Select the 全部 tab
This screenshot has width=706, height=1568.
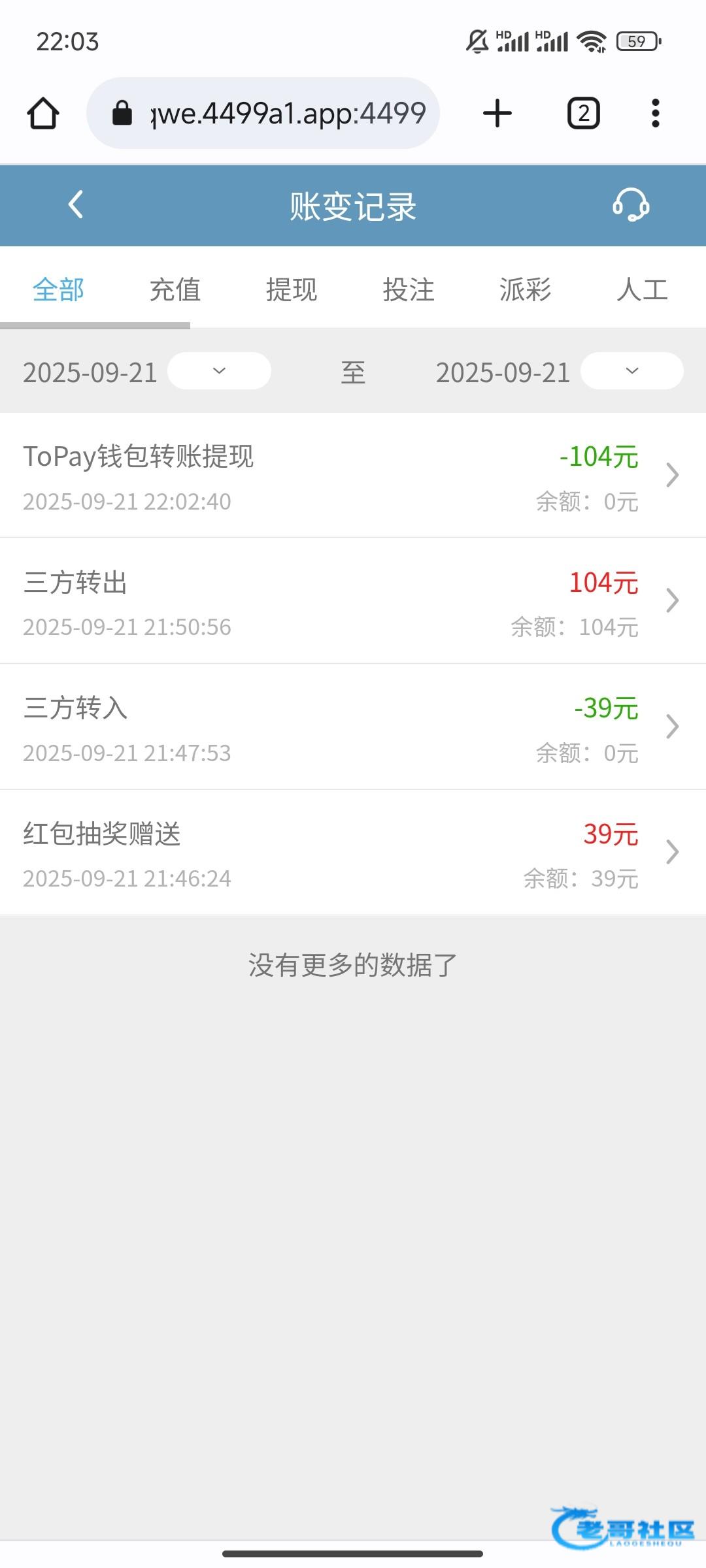click(58, 289)
